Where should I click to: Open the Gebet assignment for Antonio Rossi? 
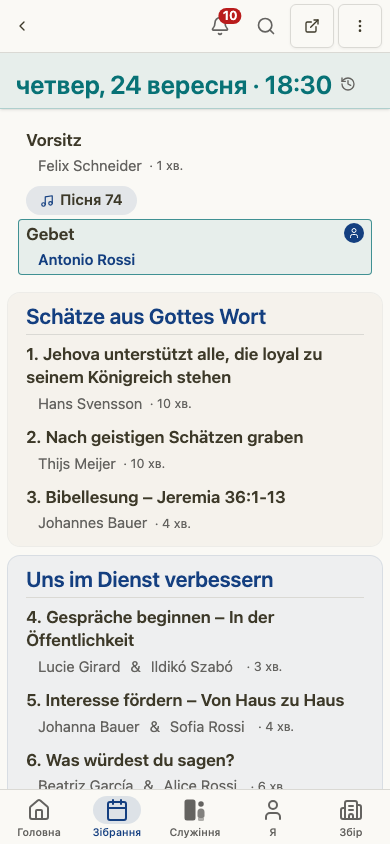195,247
